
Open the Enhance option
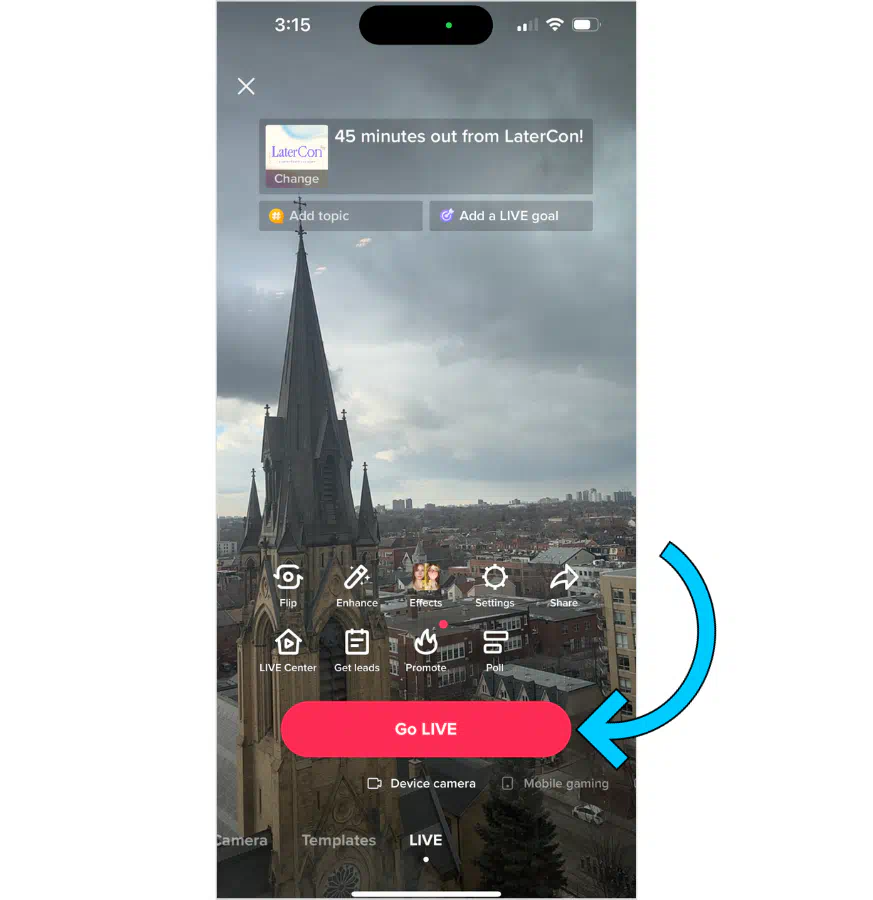click(357, 585)
